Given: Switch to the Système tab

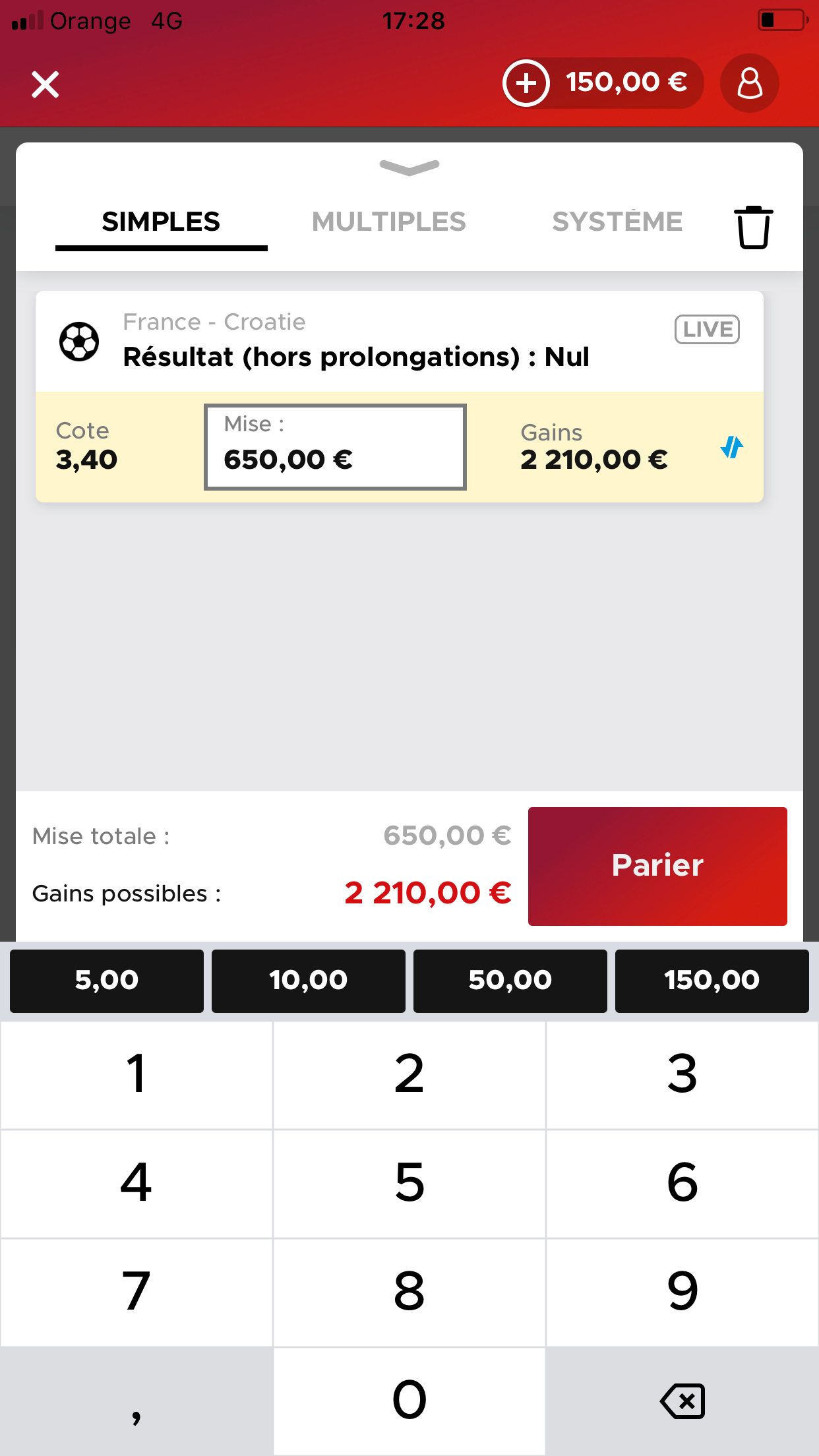Looking at the screenshot, I should (617, 222).
